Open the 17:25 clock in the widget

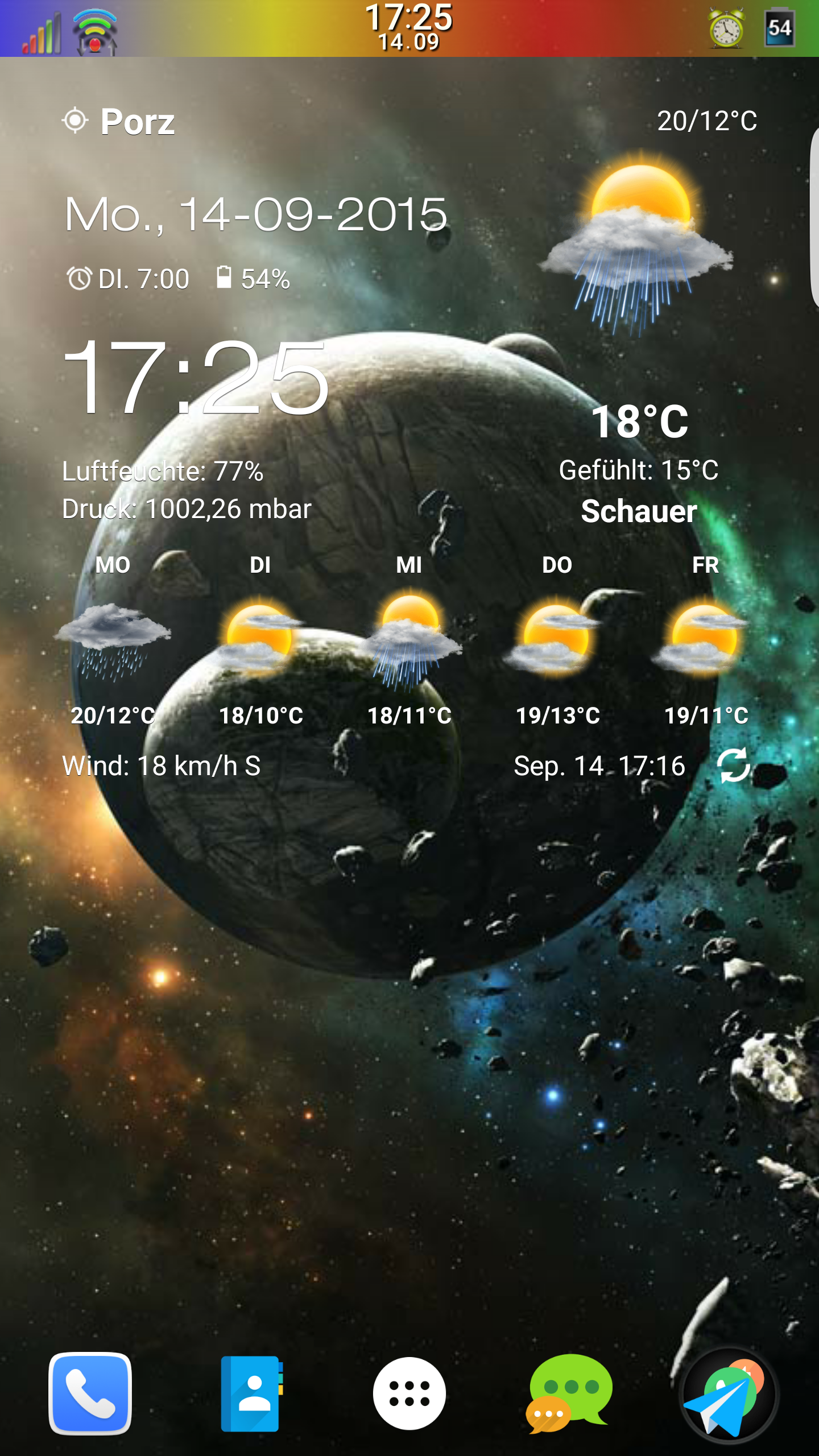point(196,377)
